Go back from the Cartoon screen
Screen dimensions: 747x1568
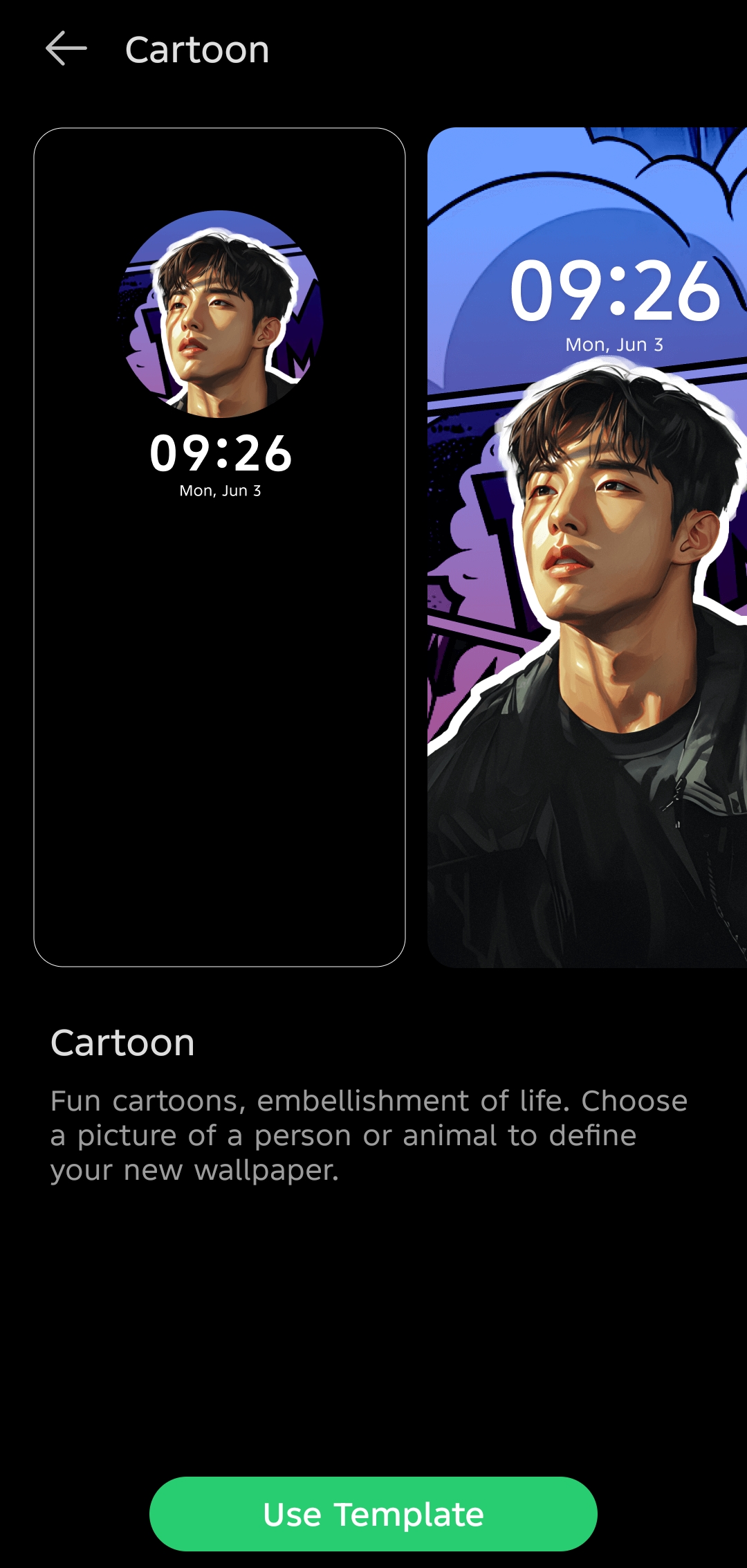(x=66, y=49)
